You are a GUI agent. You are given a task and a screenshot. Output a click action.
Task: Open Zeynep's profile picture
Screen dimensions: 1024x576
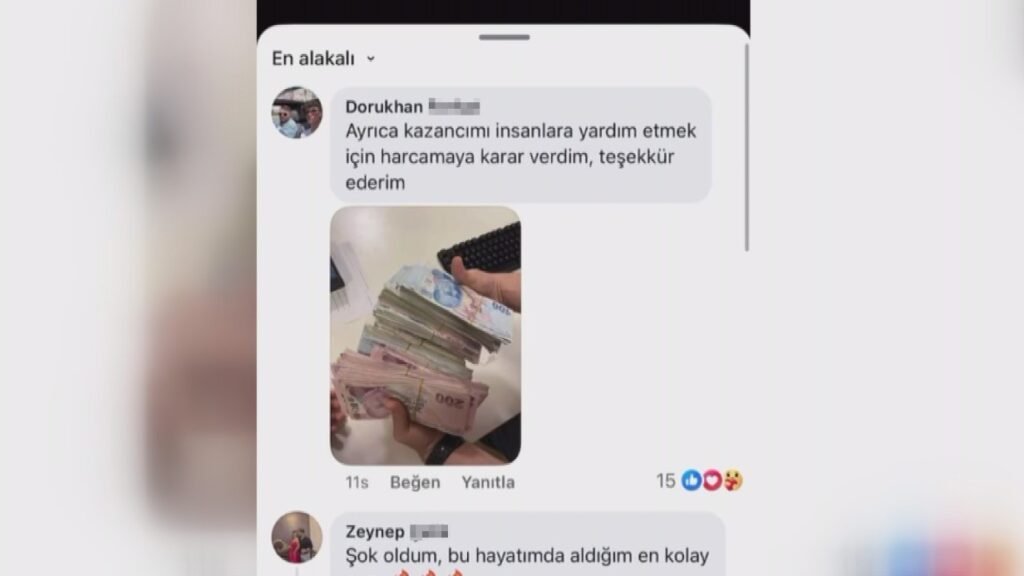tap(297, 537)
